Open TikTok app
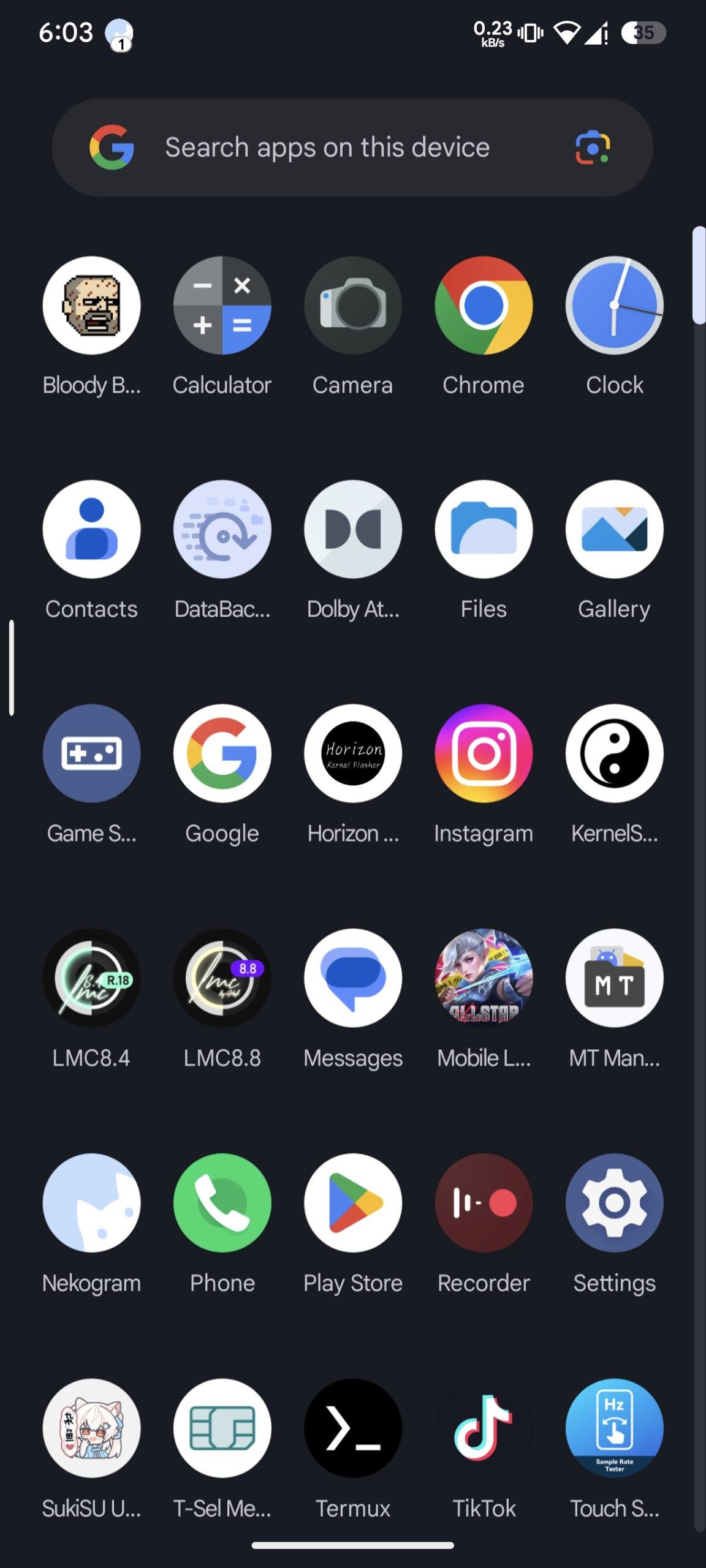 [484, 1428]
